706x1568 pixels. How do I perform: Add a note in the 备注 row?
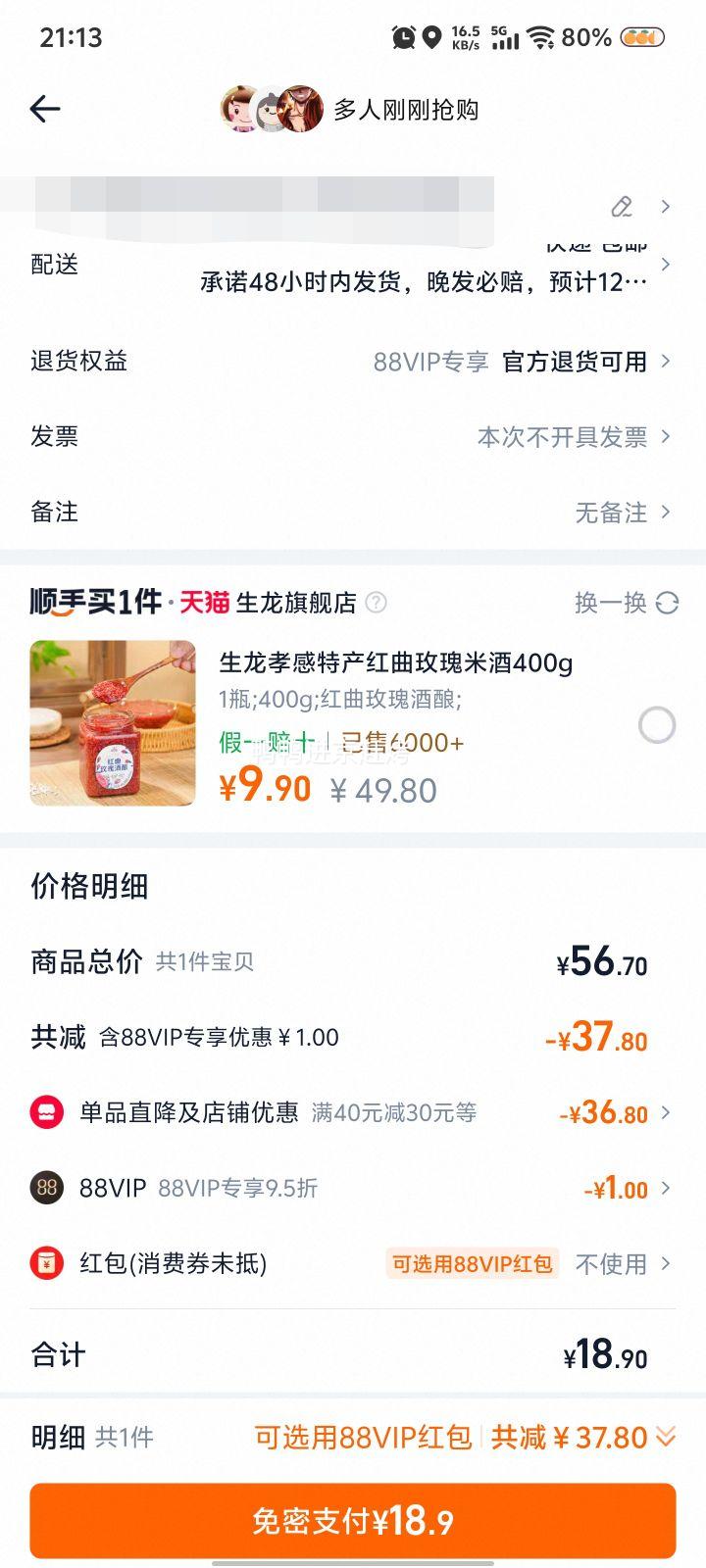click(353, 512)
